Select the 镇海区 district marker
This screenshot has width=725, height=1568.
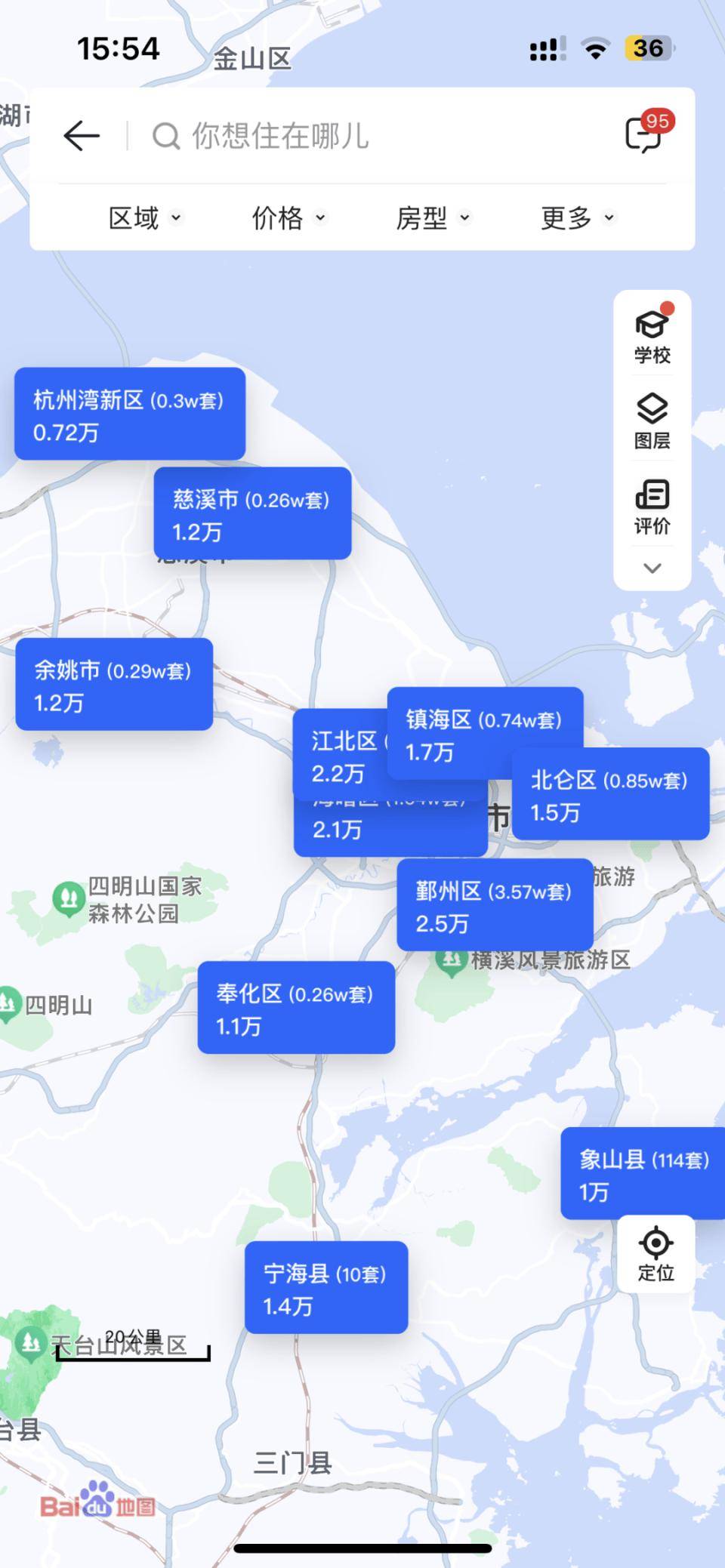[485, 733]
